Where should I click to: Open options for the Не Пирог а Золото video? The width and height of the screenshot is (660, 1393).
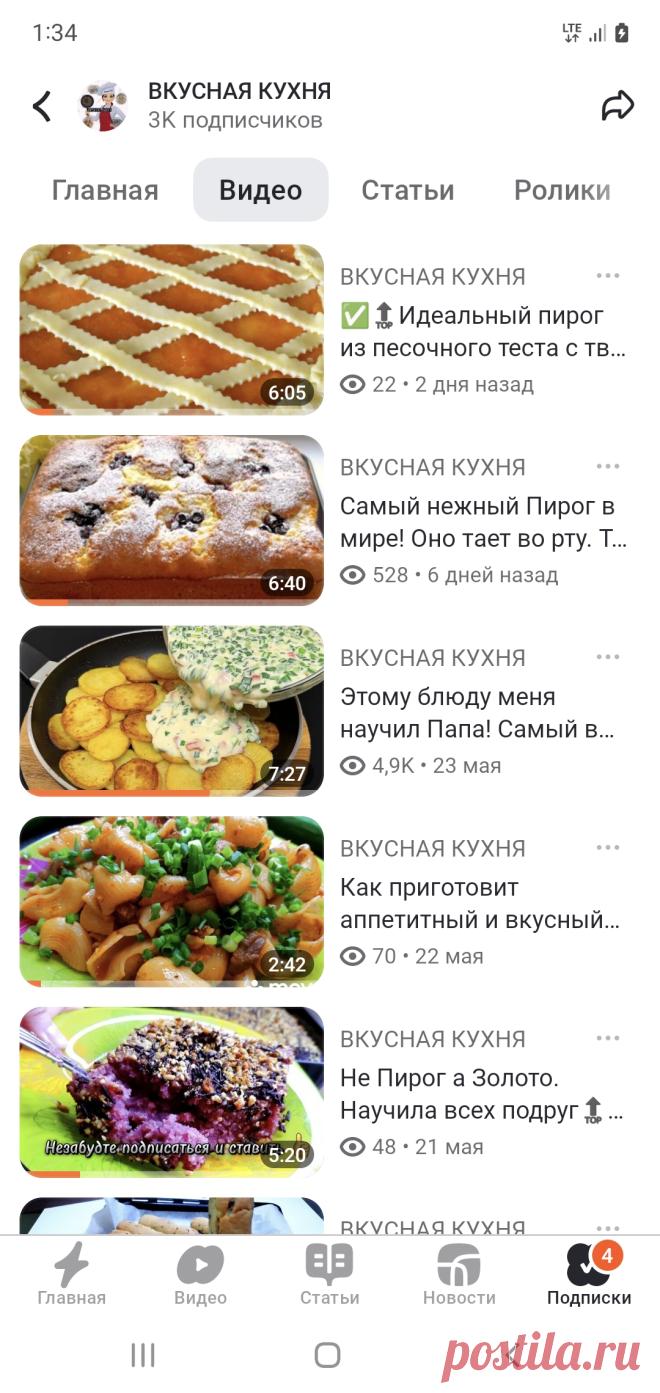click(608, 1038)
